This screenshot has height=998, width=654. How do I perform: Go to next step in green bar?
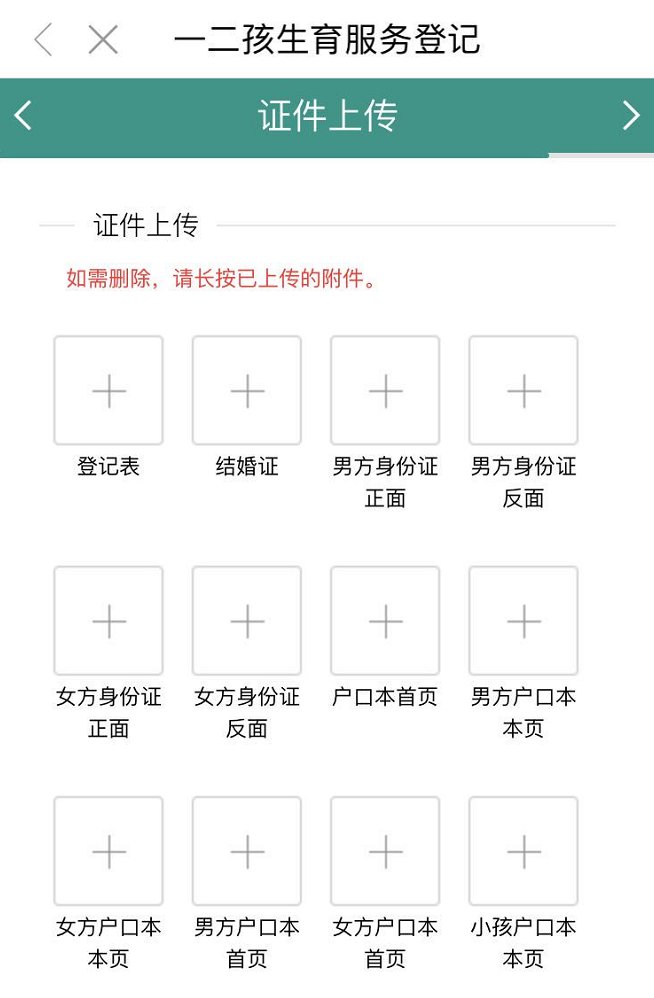tap(630, 116)
